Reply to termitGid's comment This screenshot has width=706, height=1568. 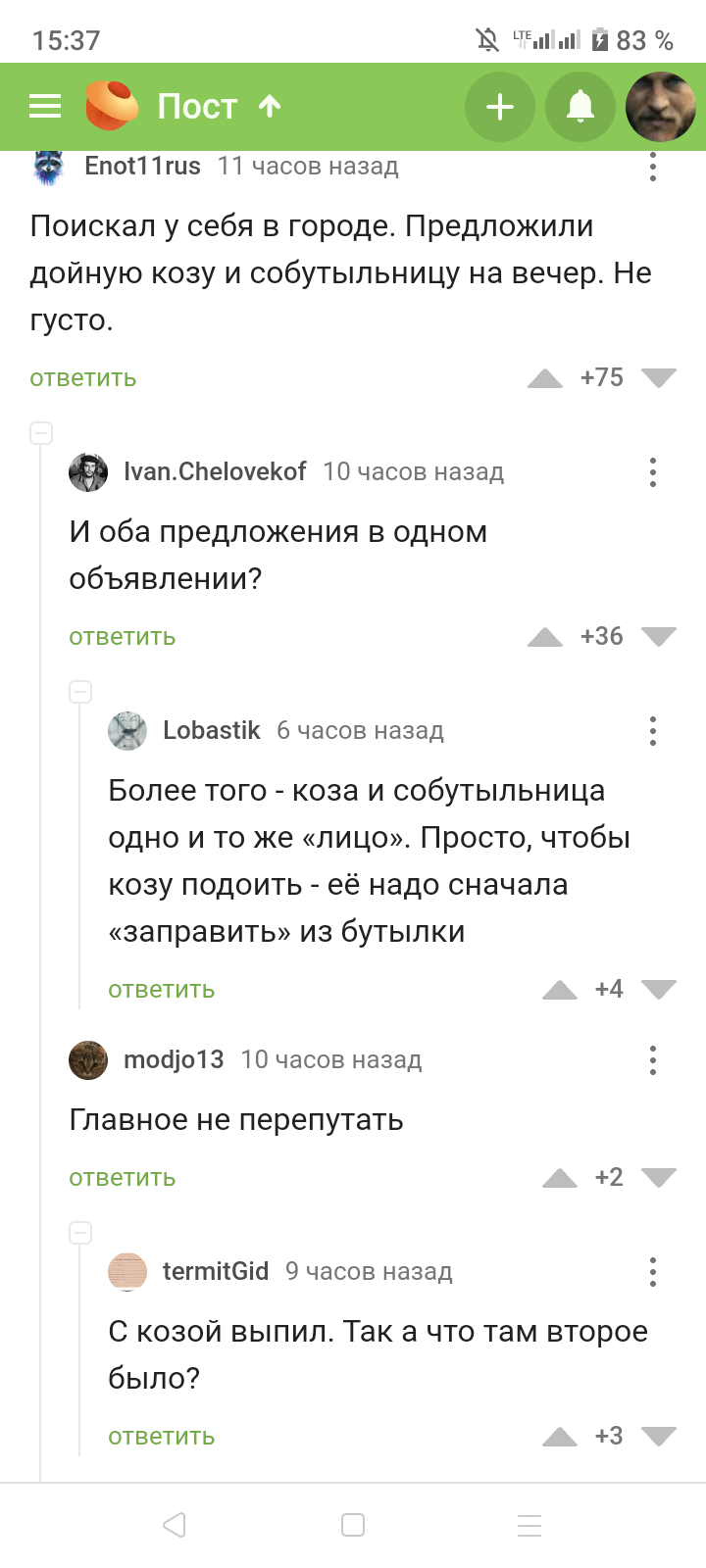162,1437
